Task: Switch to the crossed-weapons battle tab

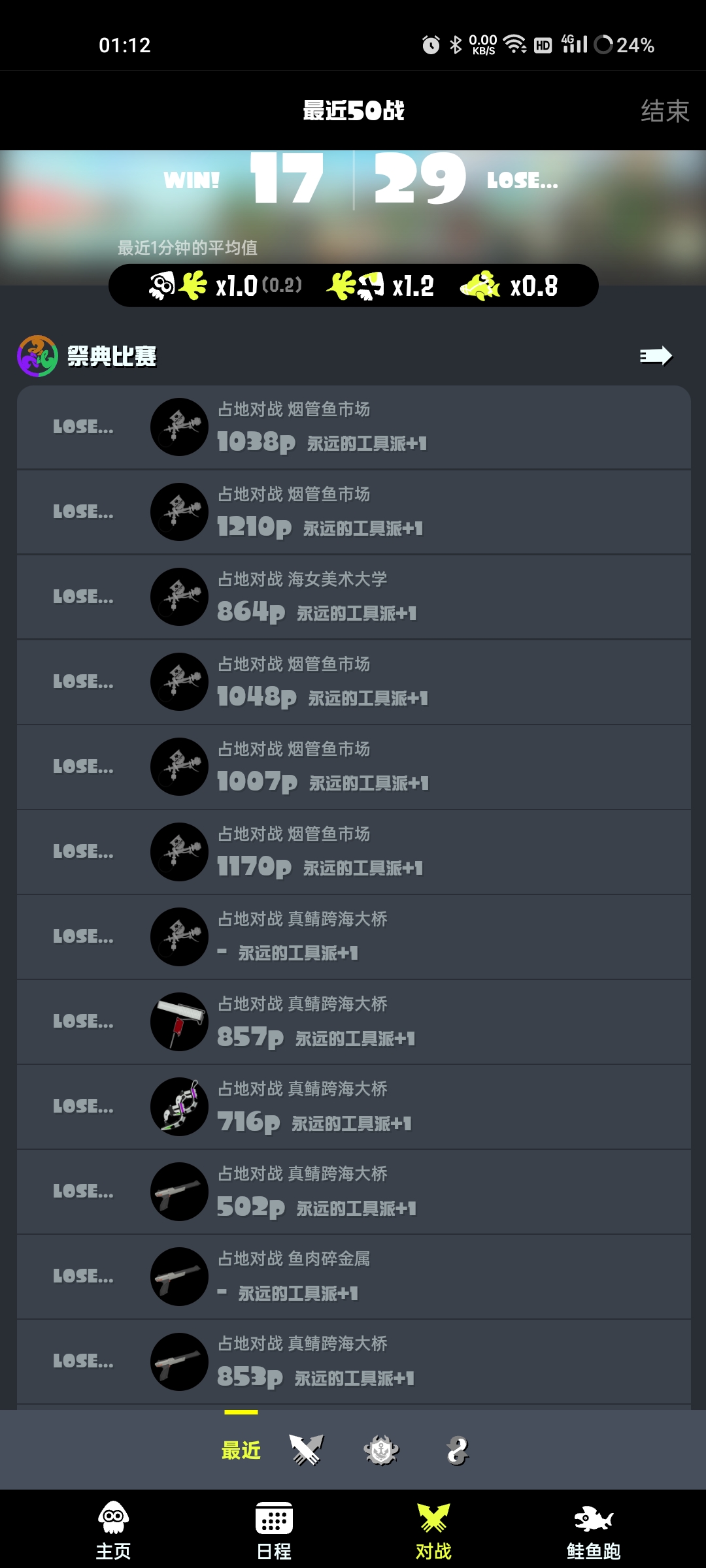Action: [x=306, y=1450]
